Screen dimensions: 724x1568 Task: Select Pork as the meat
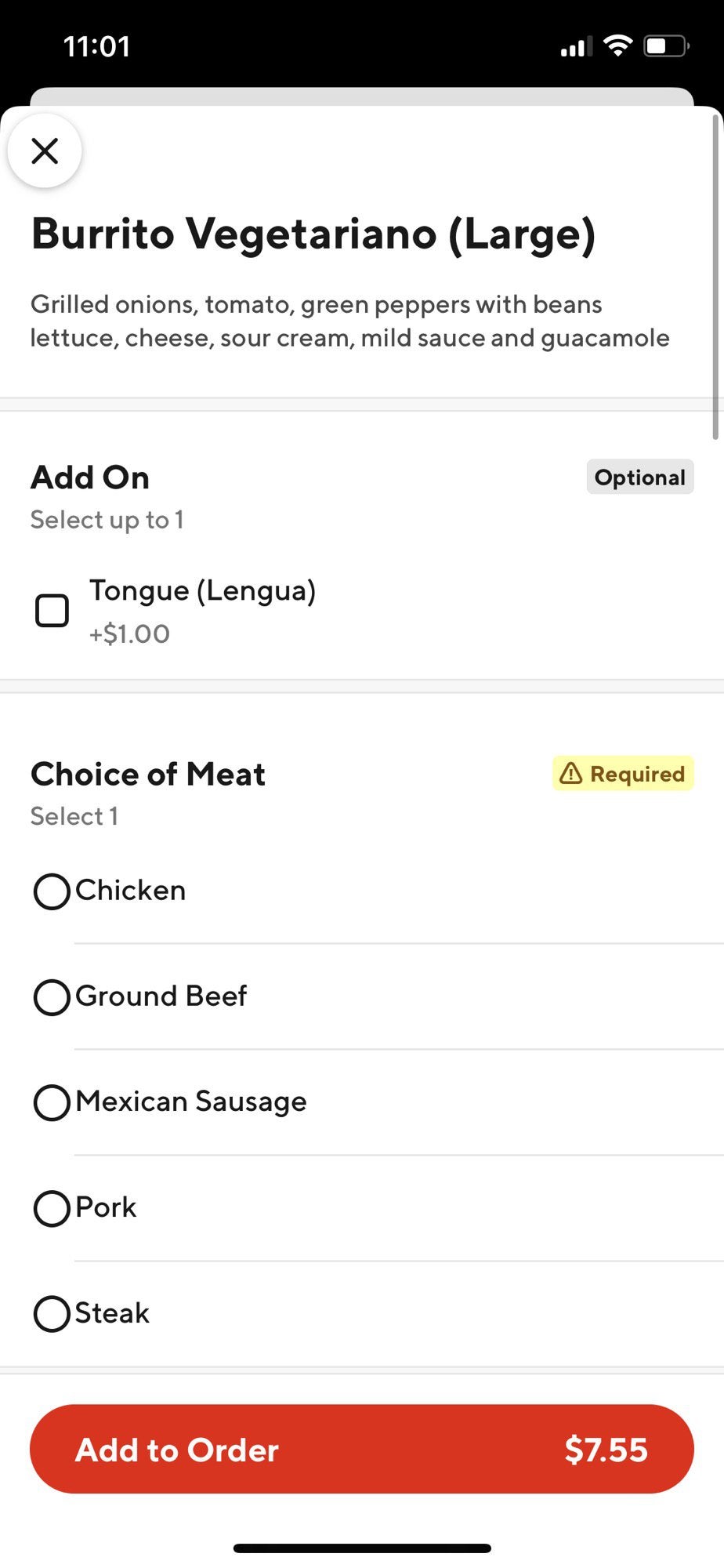[52, 1208]
